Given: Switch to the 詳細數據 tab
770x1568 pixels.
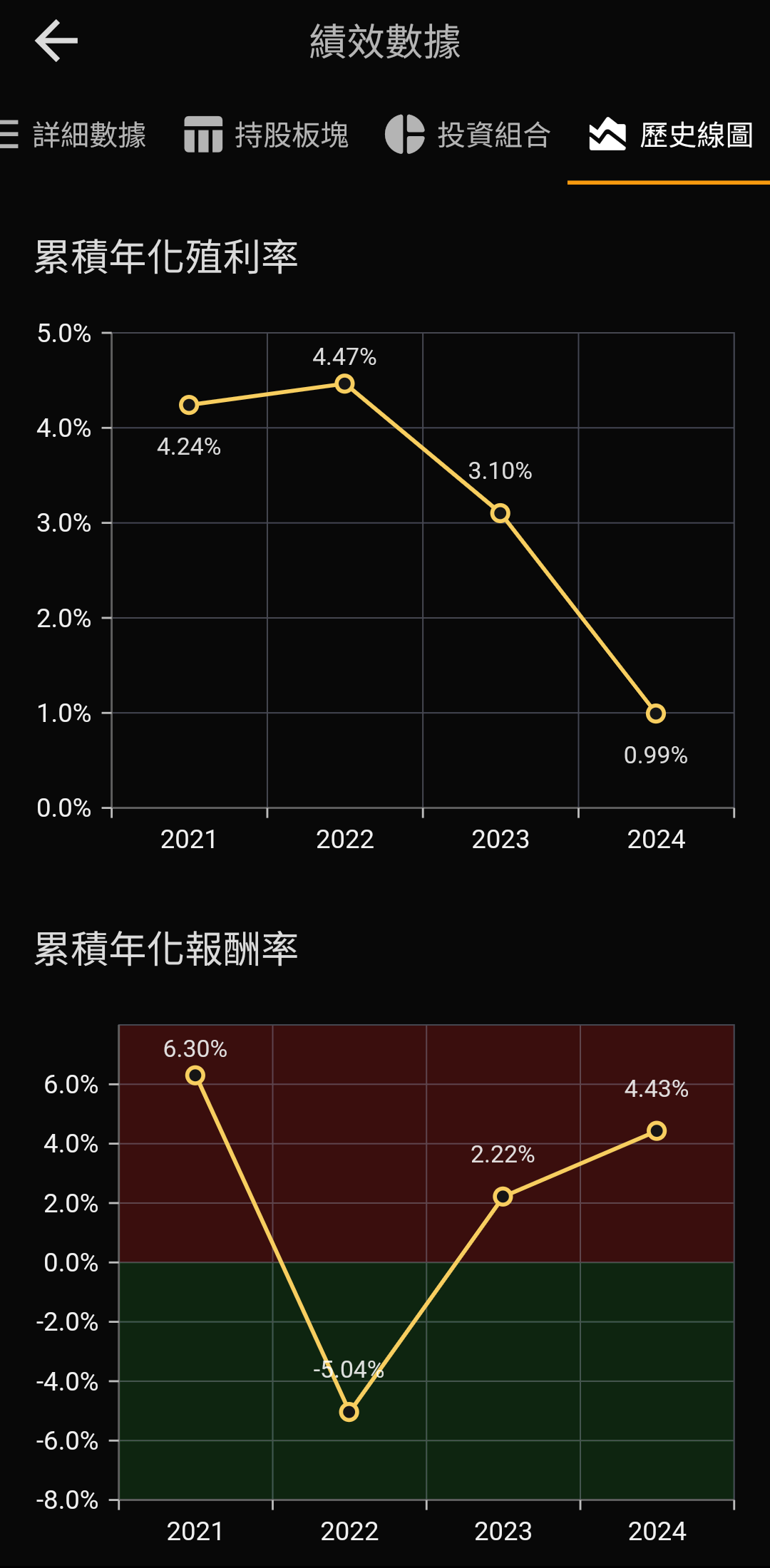Looking at the screenshot, I should point(73,135).
